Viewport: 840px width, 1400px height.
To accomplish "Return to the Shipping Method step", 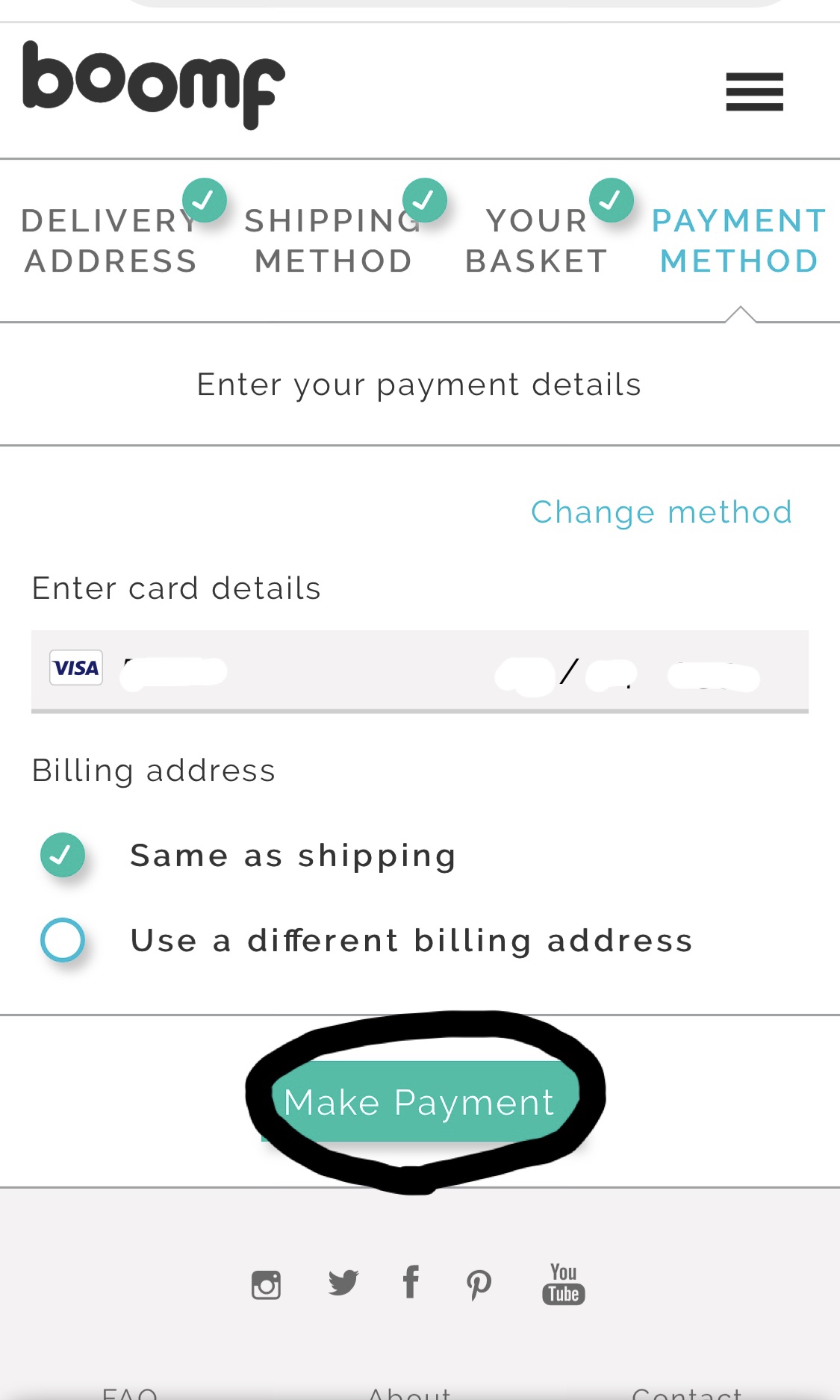I will 333,240.
